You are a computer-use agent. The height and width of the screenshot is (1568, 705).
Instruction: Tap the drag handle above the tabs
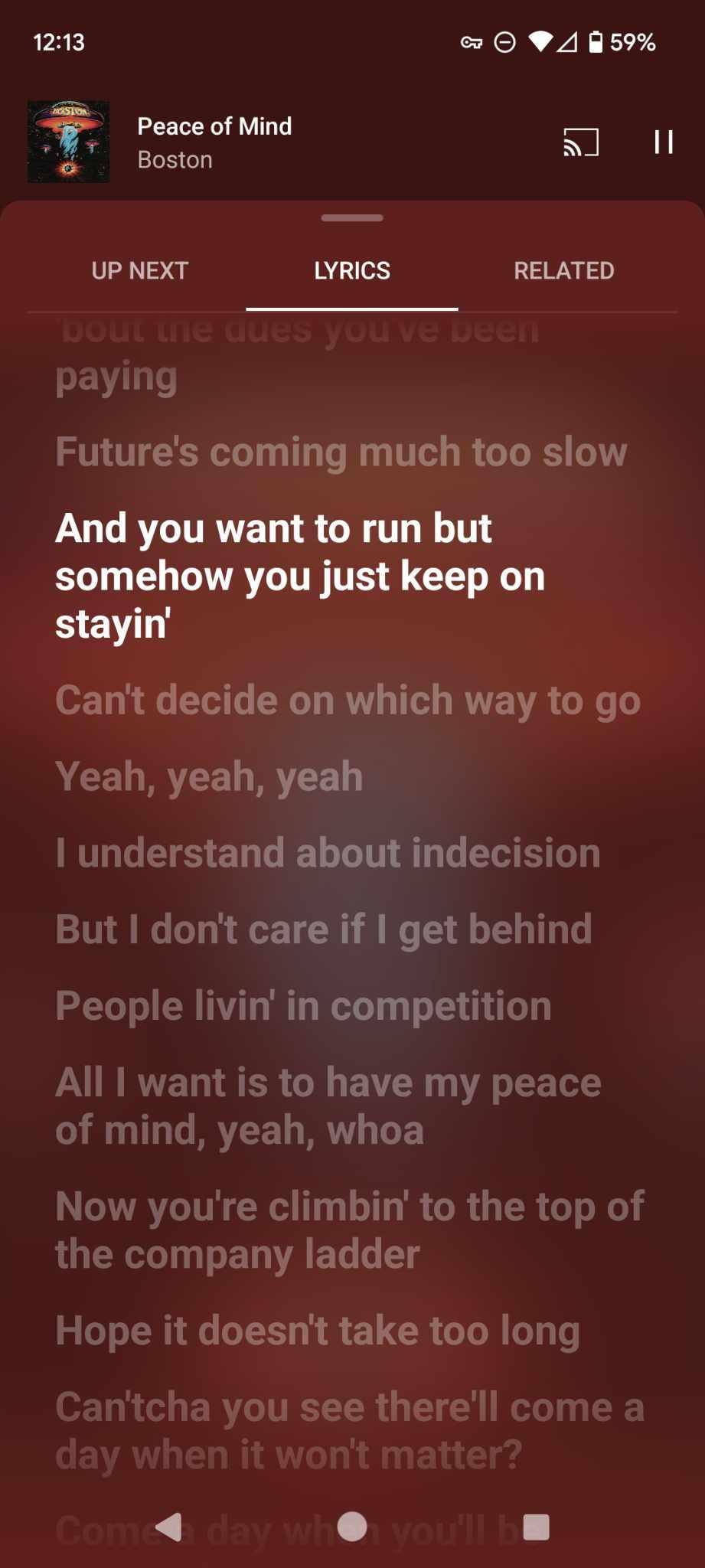tap(352, 218)
